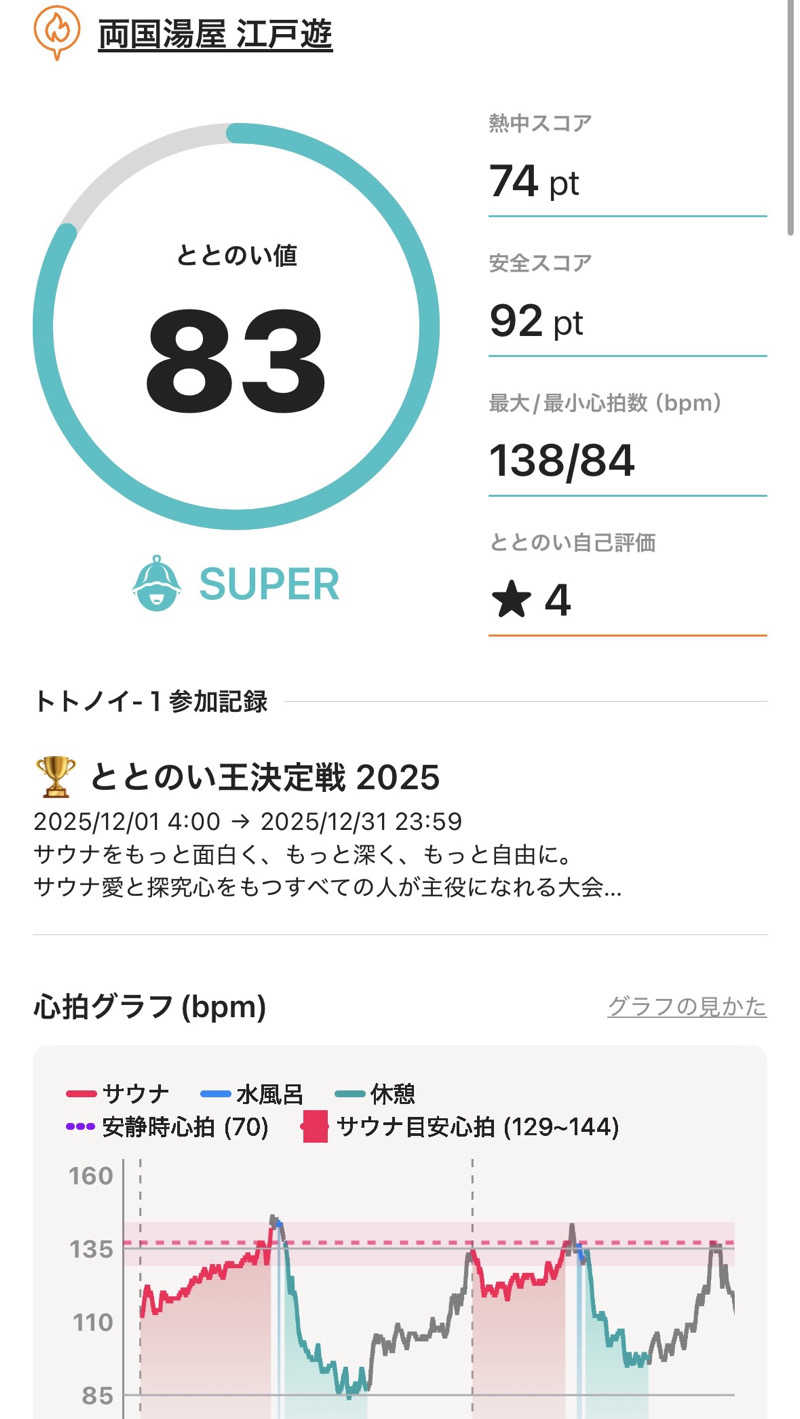Open the 両国湯屋 江戸遊 facility link
This screenshot has width=800, height=1419.
[x=215, y=35]
